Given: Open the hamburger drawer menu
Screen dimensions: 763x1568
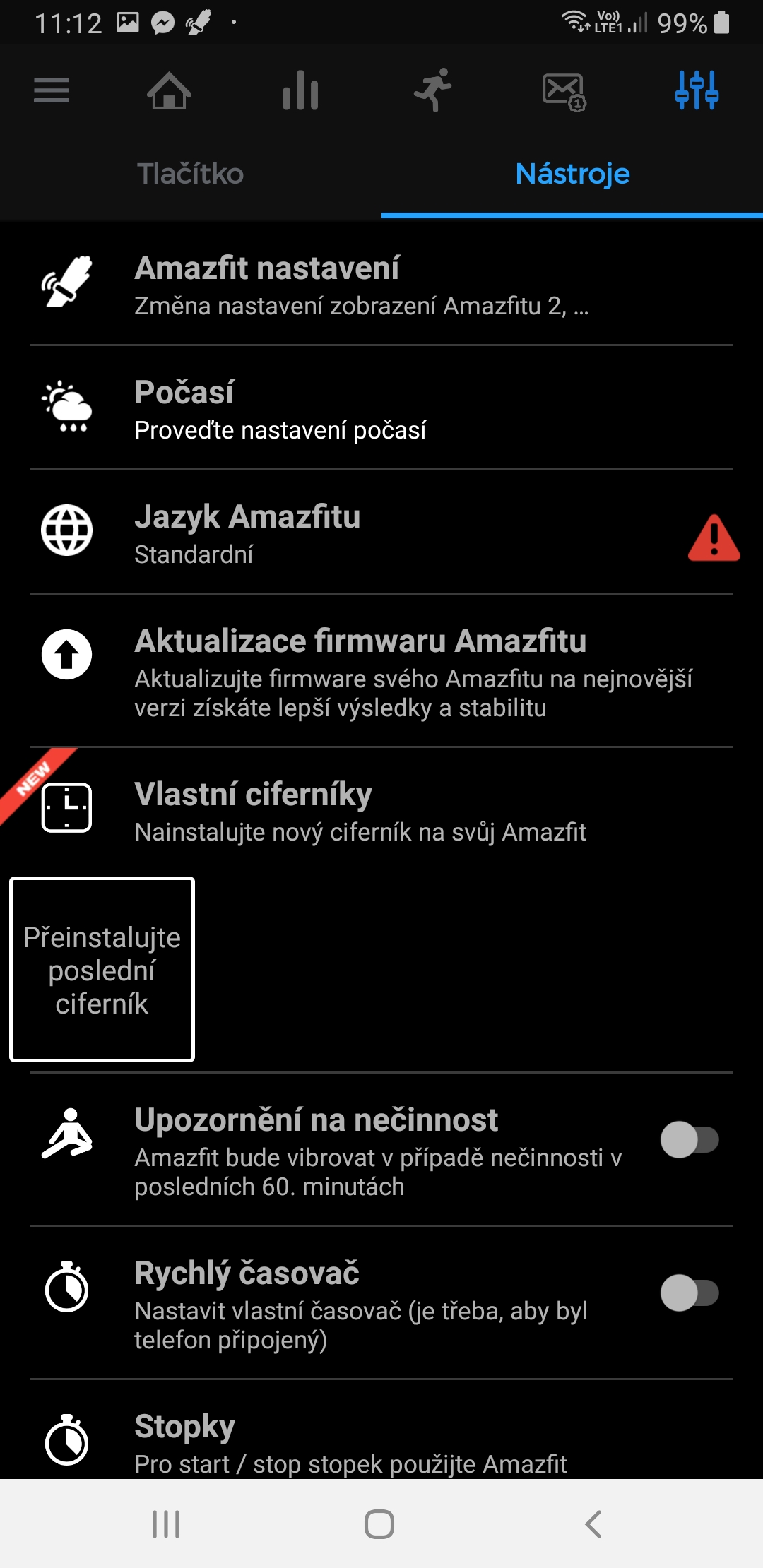Looking at the screenshot, I should point(52,90).
